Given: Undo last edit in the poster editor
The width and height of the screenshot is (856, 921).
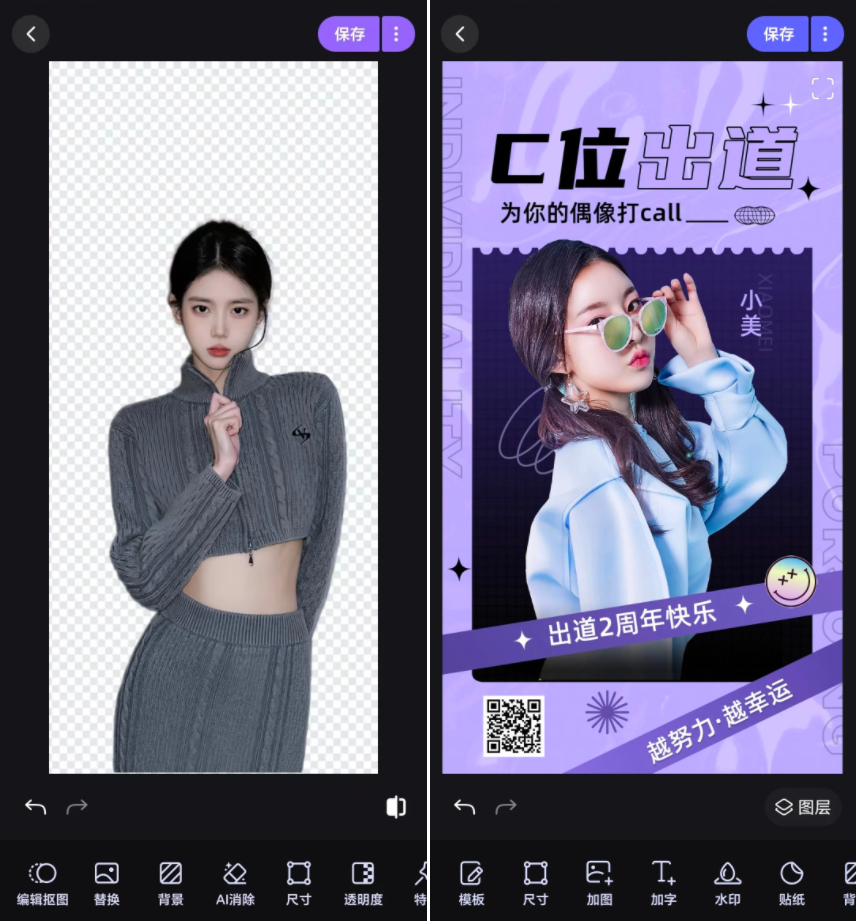Looking at the screenshot, I should pyautogui.click(x=464, y=807).
